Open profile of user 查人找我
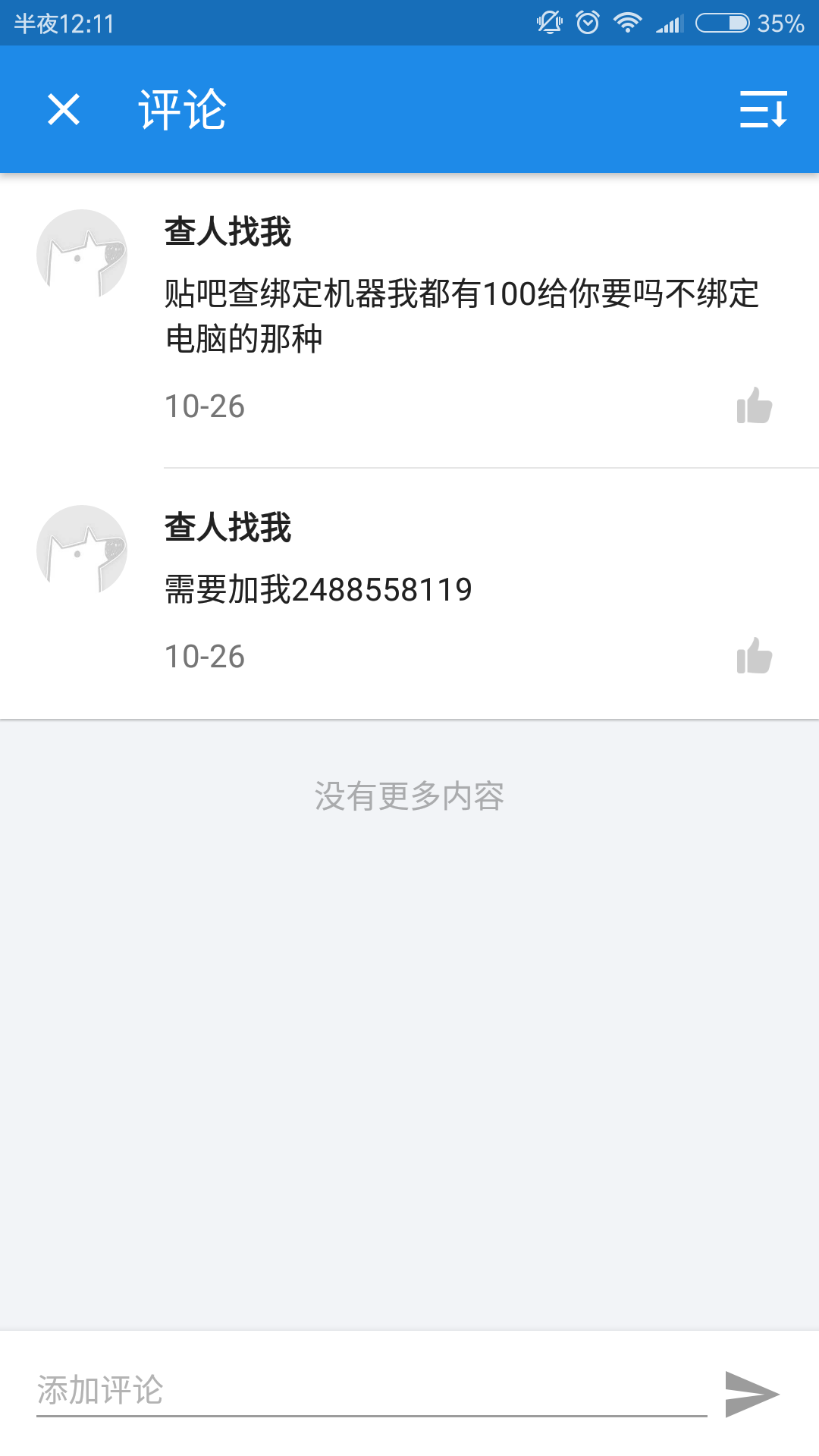This screenshot has width=819, height=1456. click(x=227, y=231)
